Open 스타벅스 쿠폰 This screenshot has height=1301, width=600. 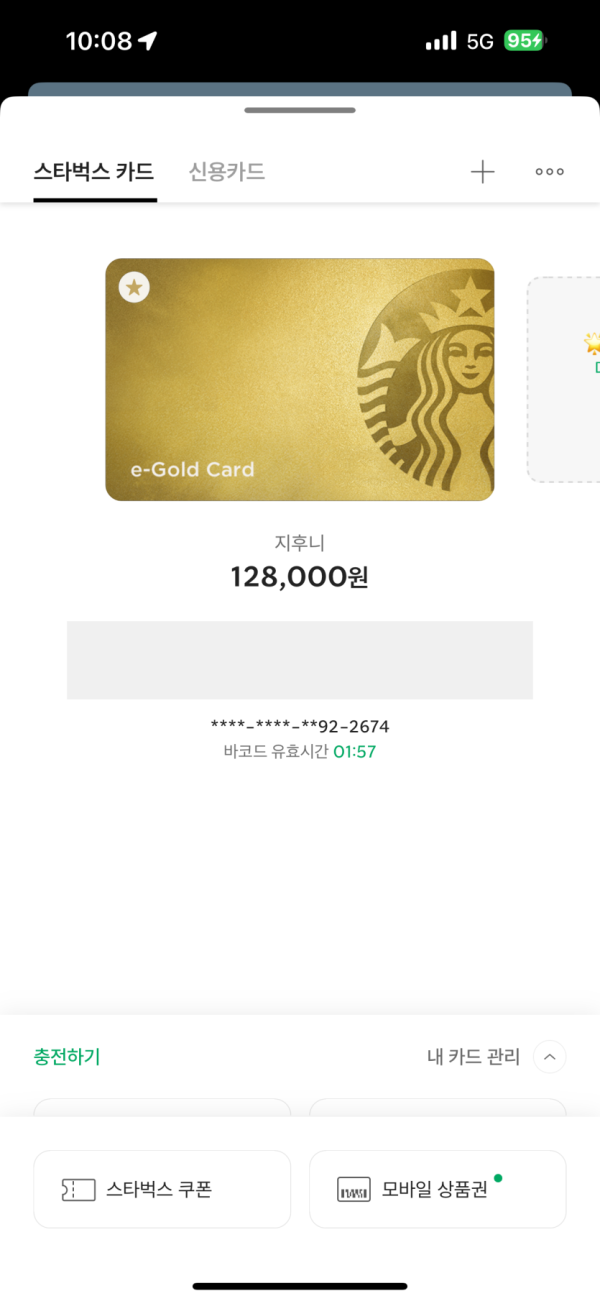[x=162, y=1189]
